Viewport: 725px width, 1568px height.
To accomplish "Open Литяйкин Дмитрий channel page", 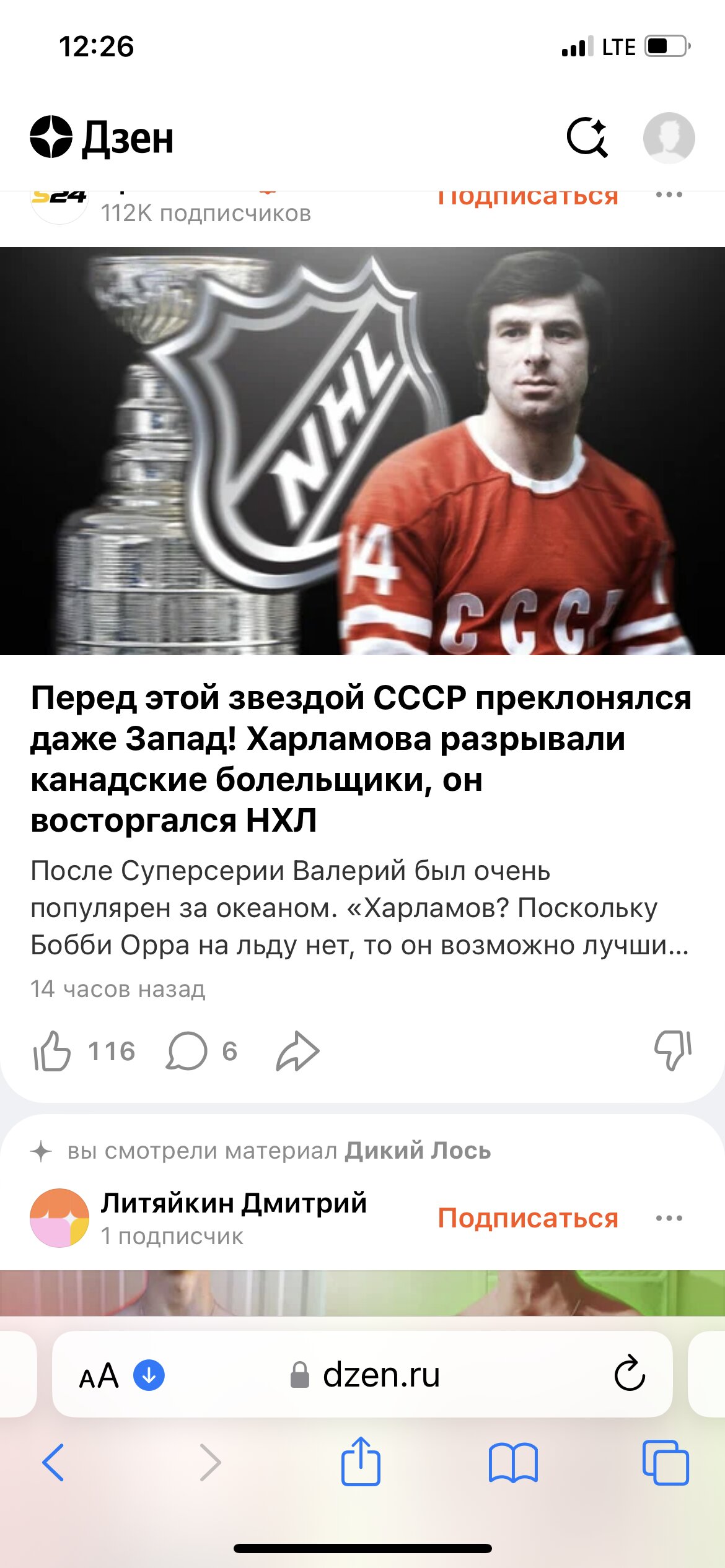I will [234, 1203].
